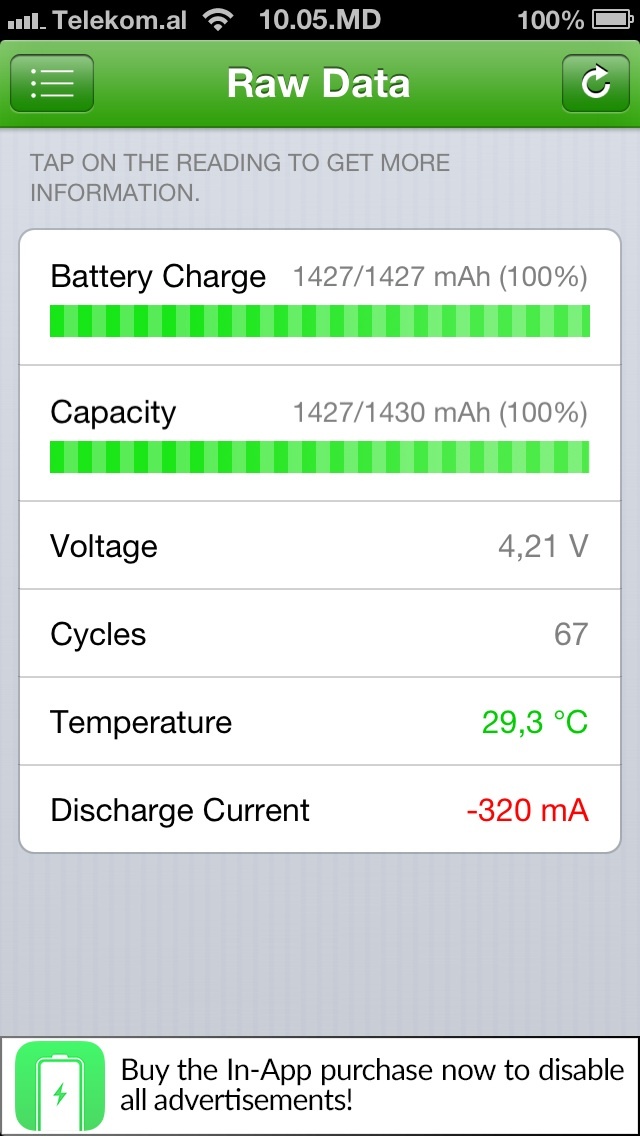Refresh the raw battery data

(x=595, y=83)
